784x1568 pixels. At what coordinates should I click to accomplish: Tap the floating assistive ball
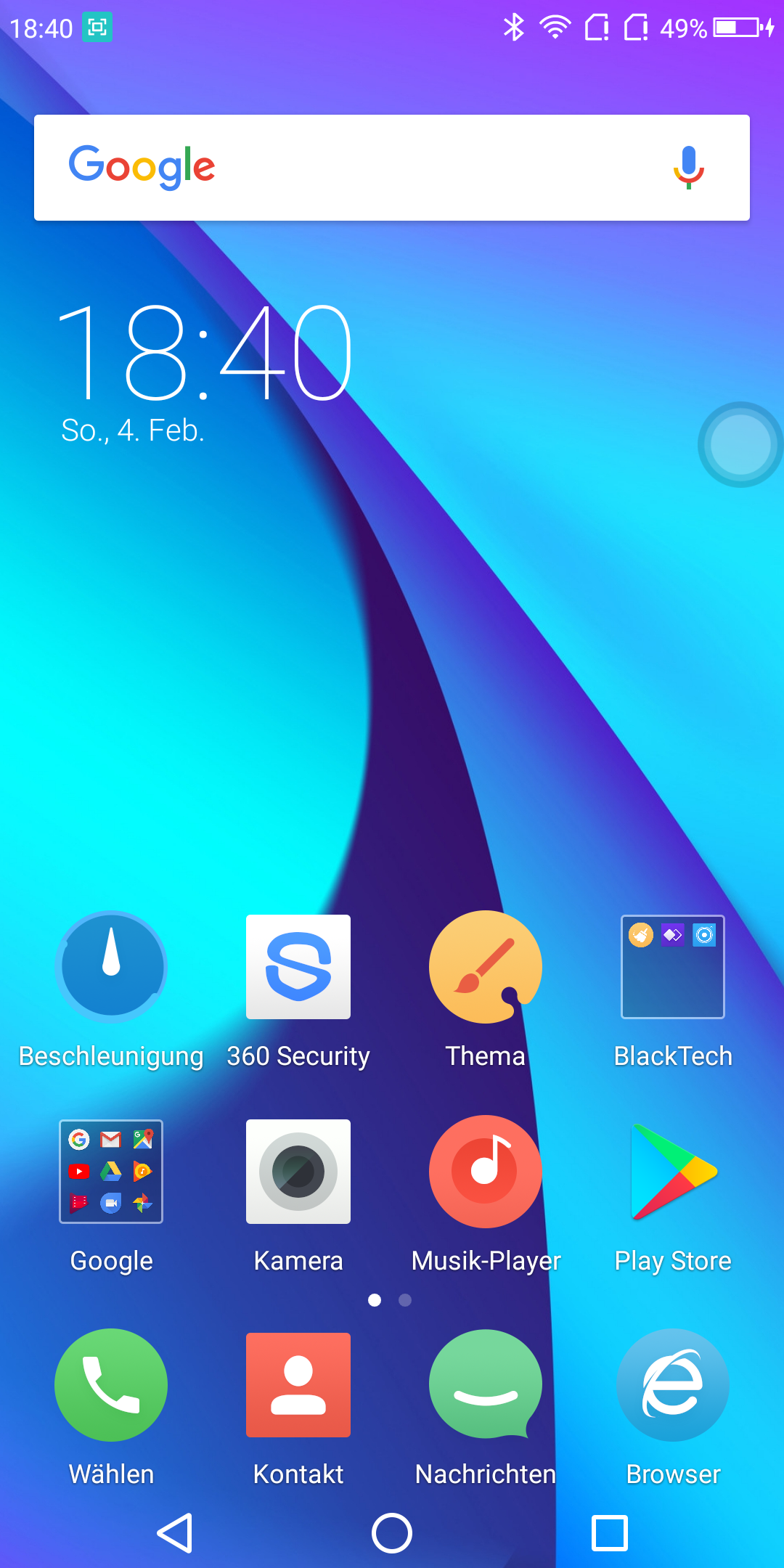[740, 444]
